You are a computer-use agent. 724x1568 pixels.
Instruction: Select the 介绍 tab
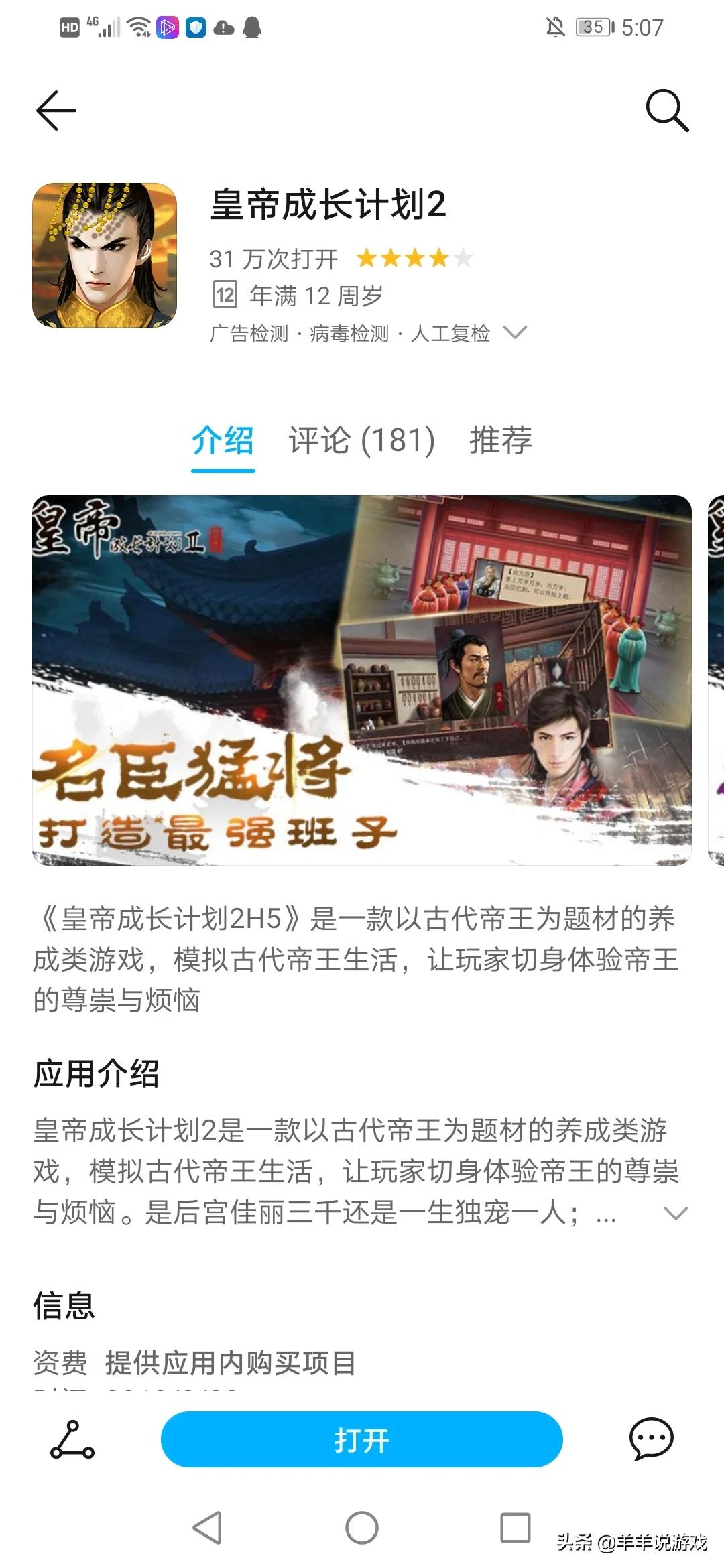tap(223, 440)
